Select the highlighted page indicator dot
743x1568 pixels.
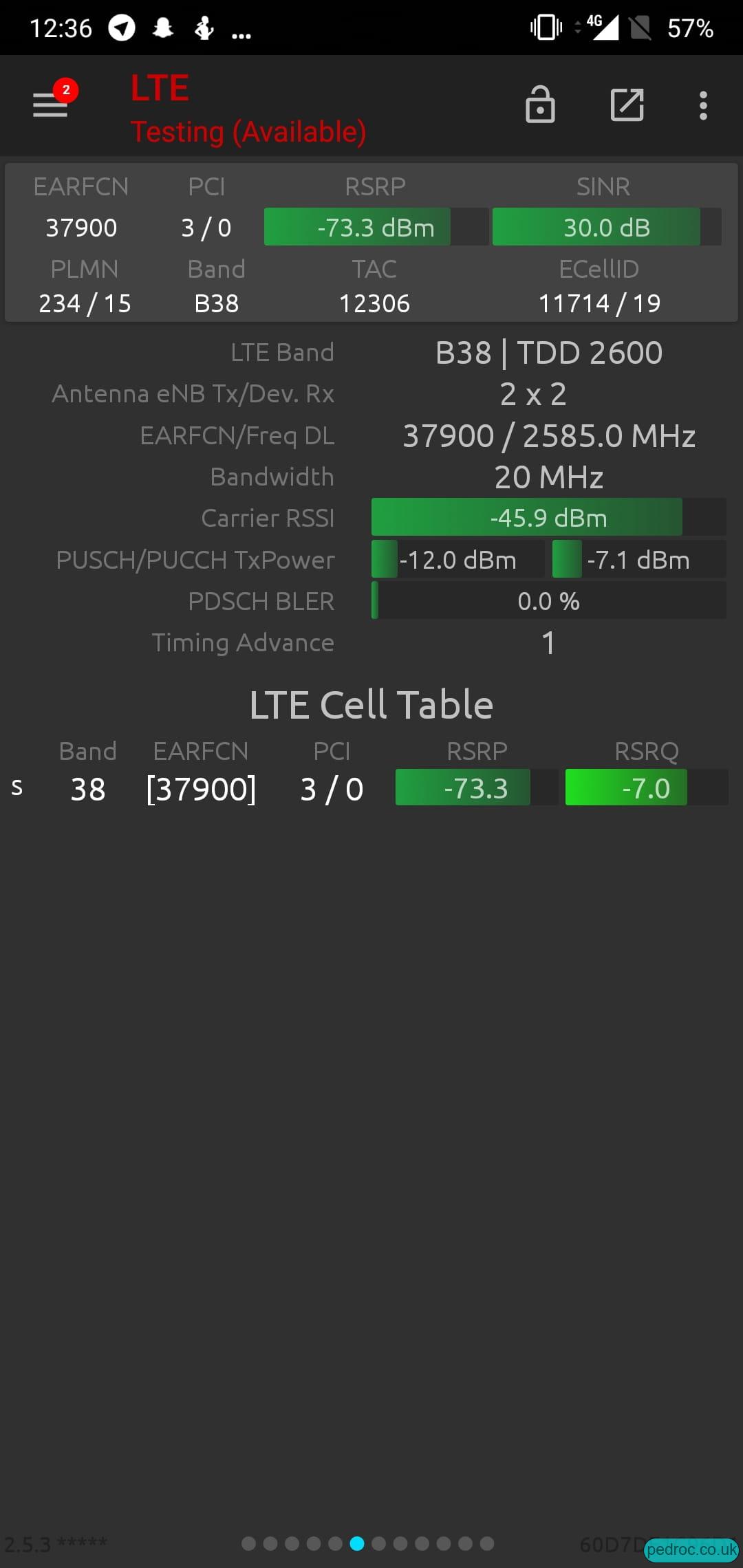tap(357, 1543)
